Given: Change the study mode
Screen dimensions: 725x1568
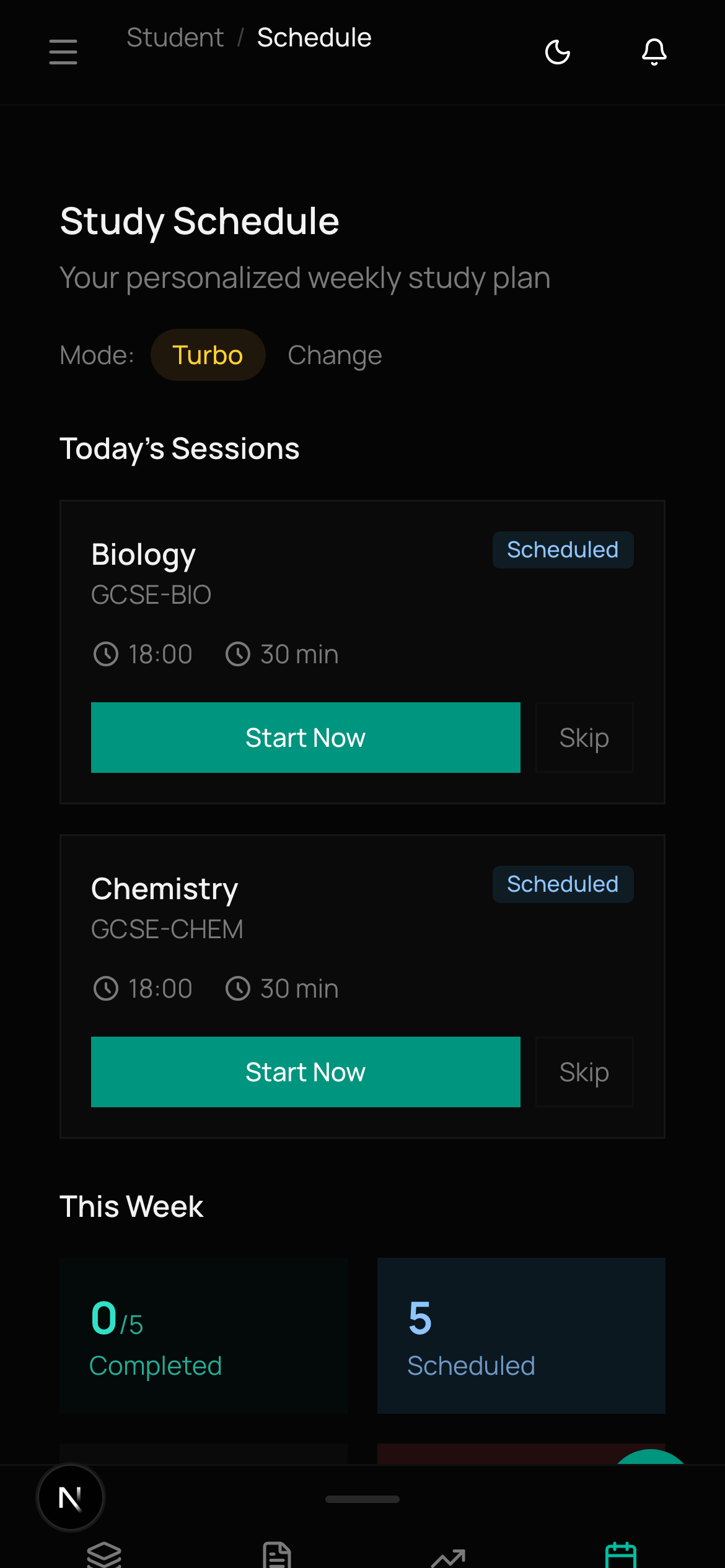Looking at the screenshot, I should pos(335,355).
